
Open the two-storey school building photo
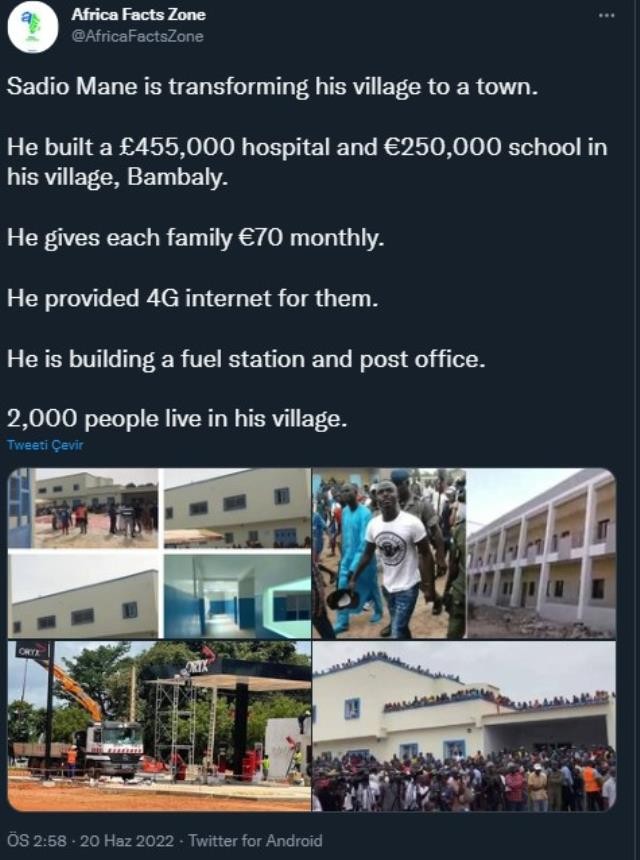click(x=541, y=552)
